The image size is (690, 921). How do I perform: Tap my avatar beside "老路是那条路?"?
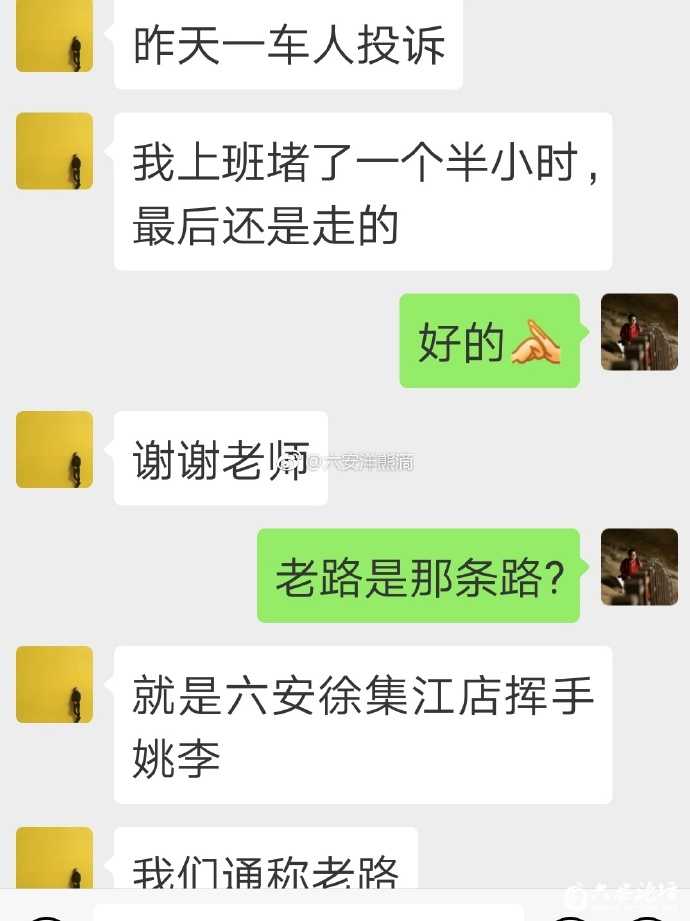pyautogui.click(x=639, y=567)
